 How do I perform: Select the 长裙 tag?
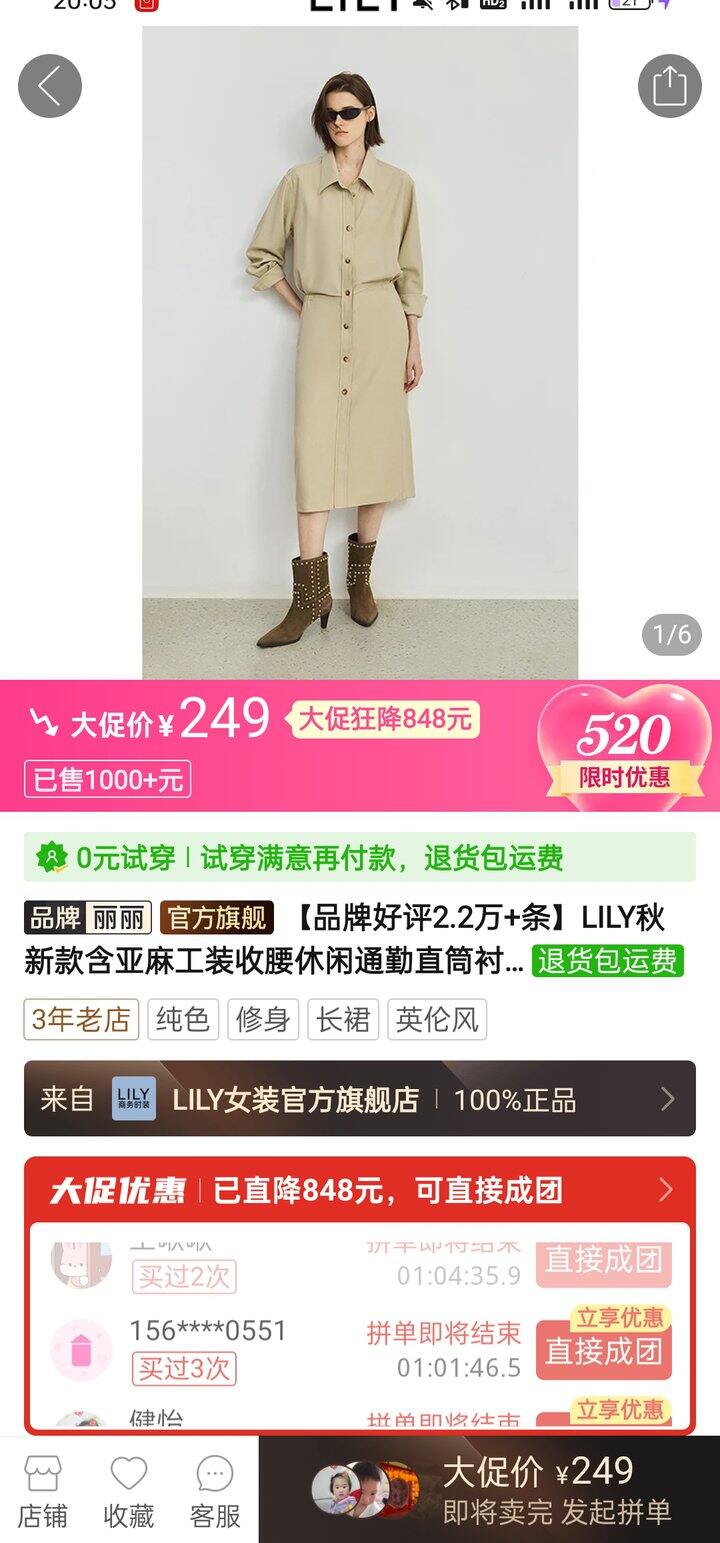click(343, 1019)
